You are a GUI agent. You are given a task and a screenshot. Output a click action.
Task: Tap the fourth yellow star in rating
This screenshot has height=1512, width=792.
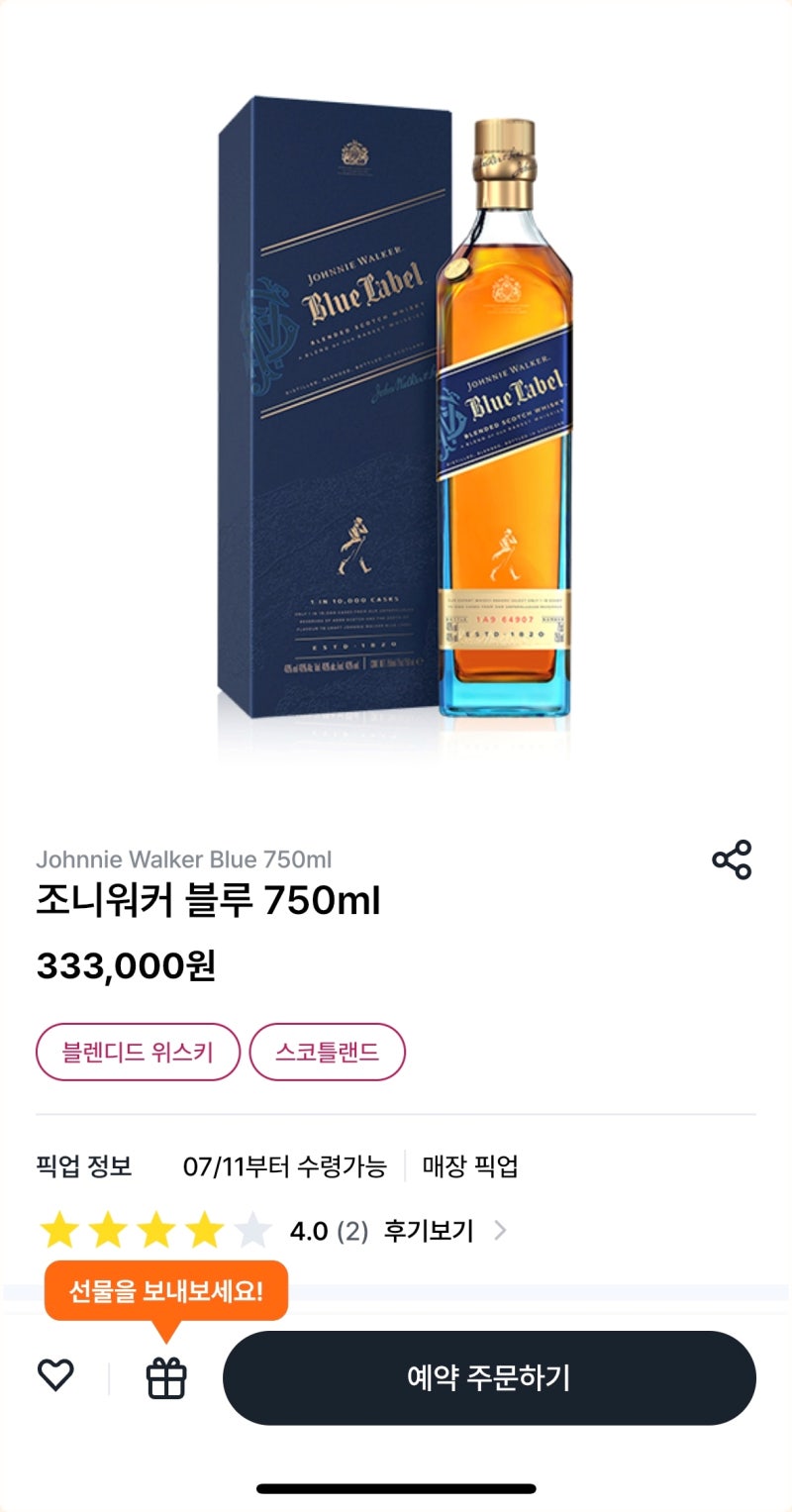[202, 1230]
